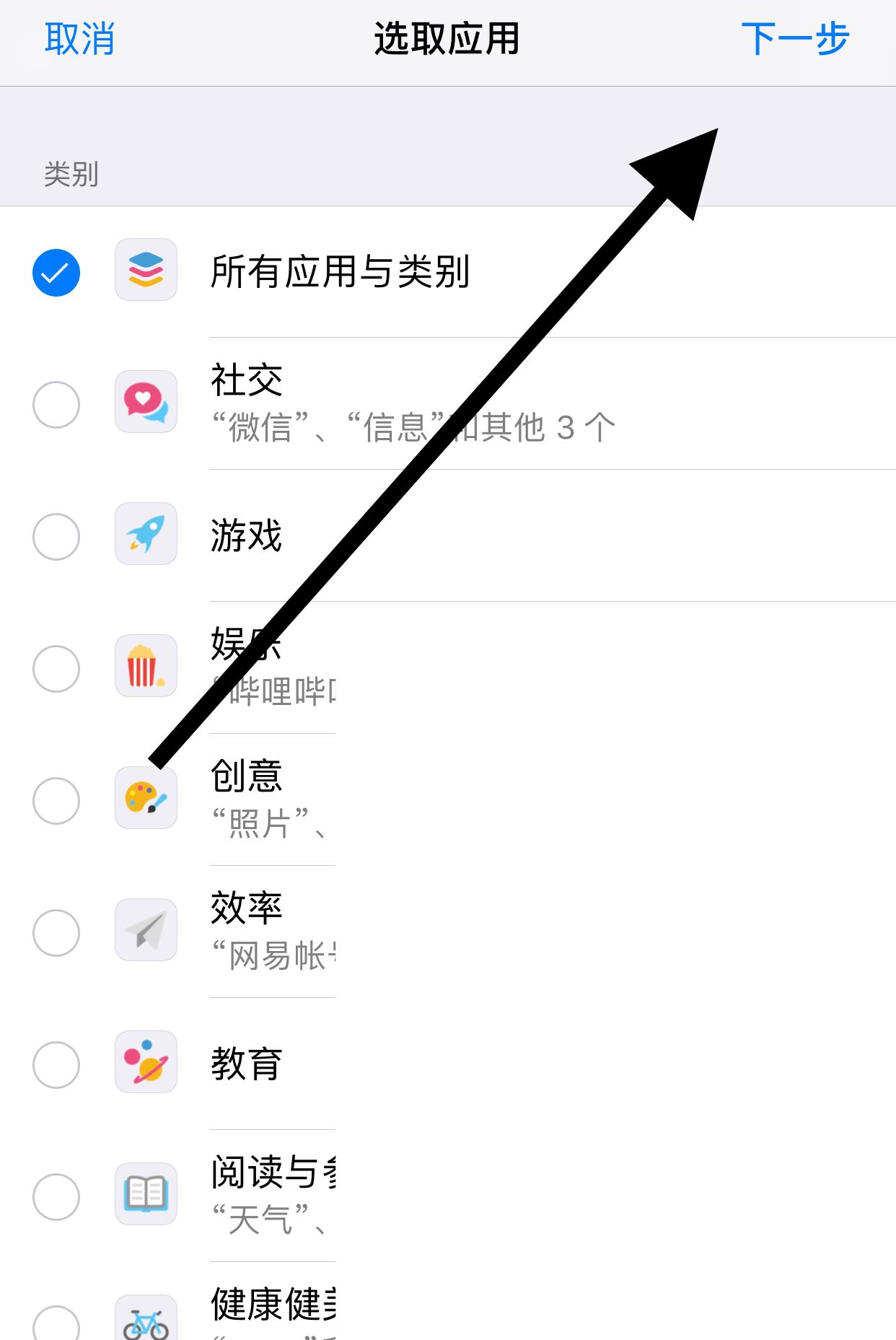
Task: Select the 游戏 category
Action: pyautogui.click(x=56, y=537)
